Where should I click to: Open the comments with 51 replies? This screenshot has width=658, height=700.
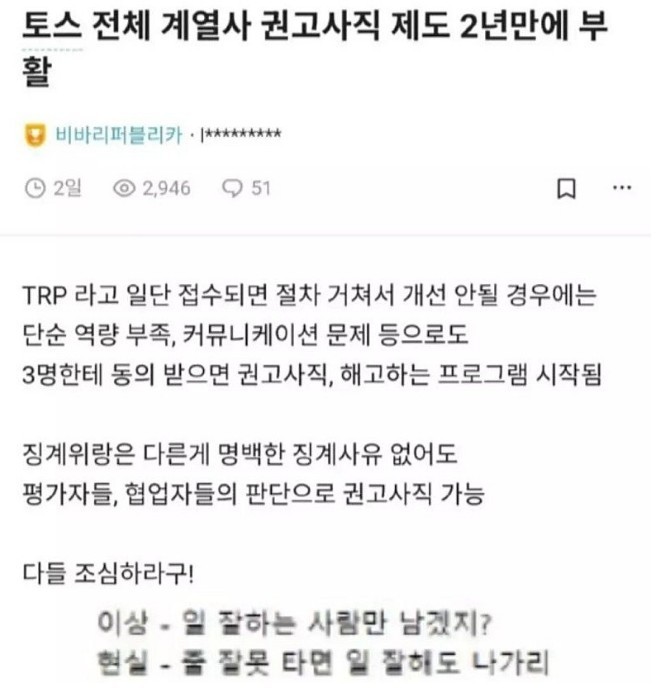click(246, 188)
